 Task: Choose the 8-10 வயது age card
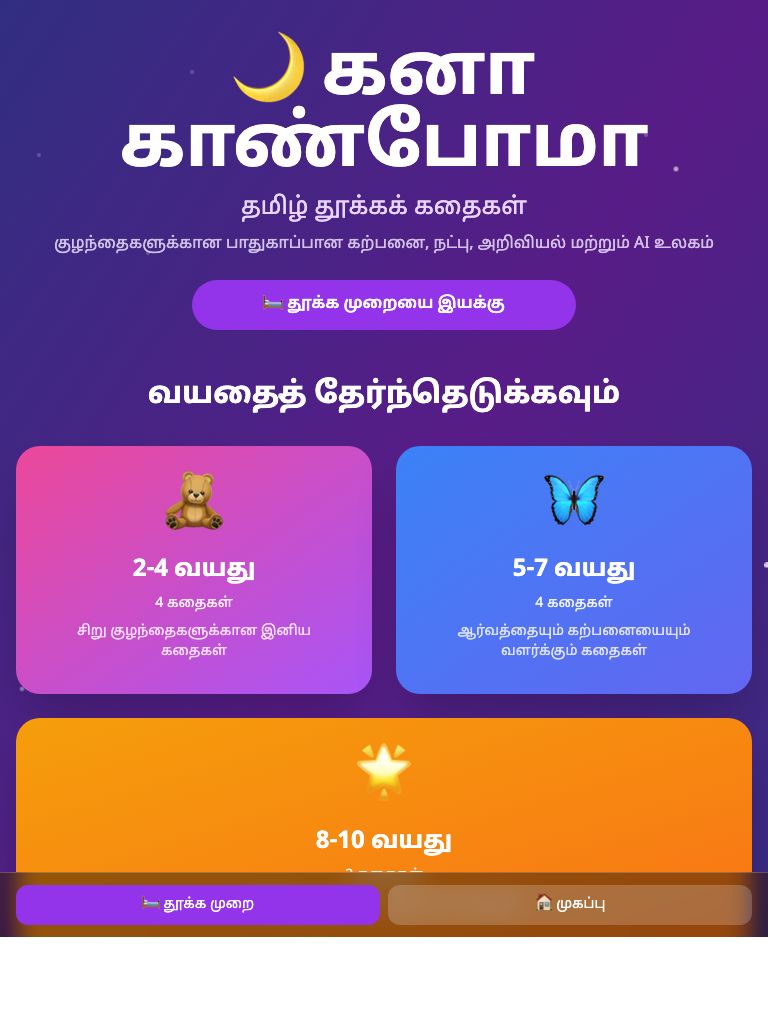(384, 800)
